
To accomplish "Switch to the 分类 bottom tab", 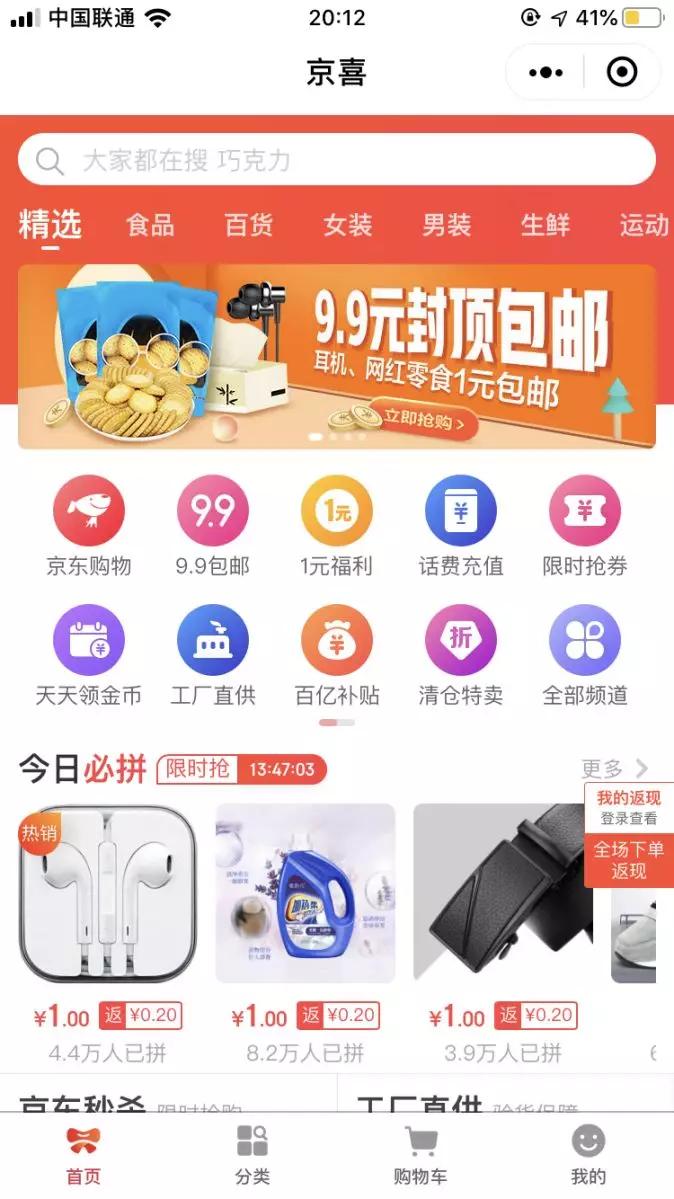I will pyautogui.click(x=252, y=1155).
